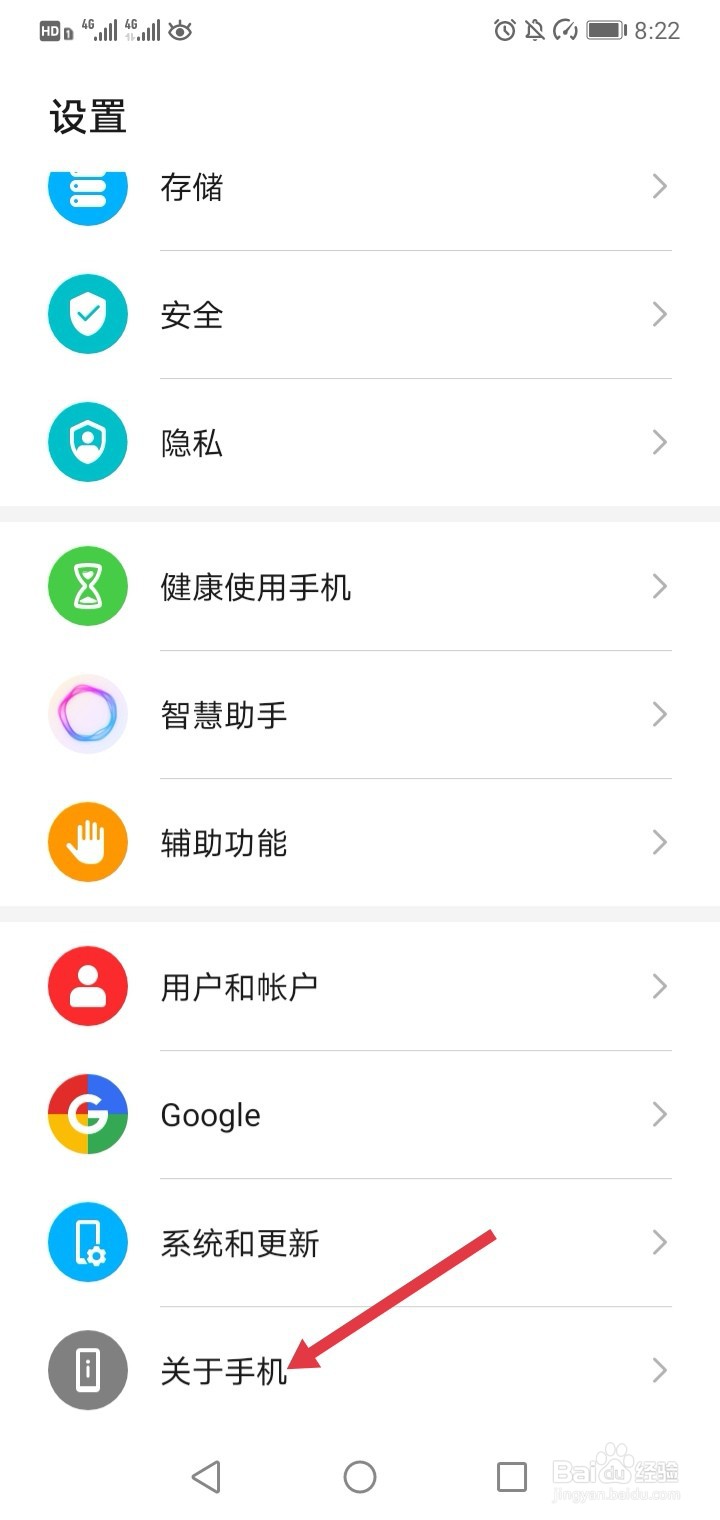Click the orange hand Accessibility (辅助功能) icon
This screenshot has height=1520, width=720.
tap(88, 842)
